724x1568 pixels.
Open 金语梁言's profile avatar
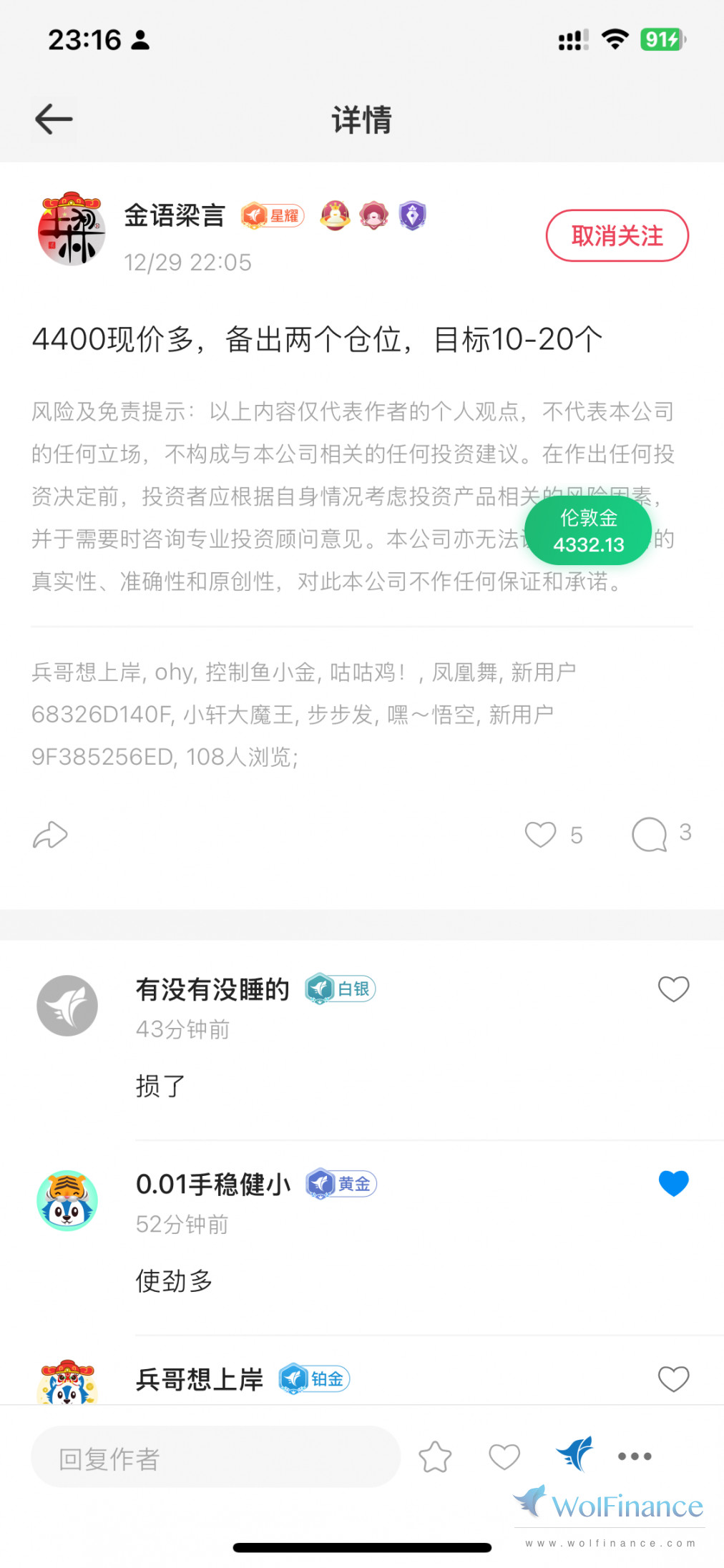(x=71, y=229)
